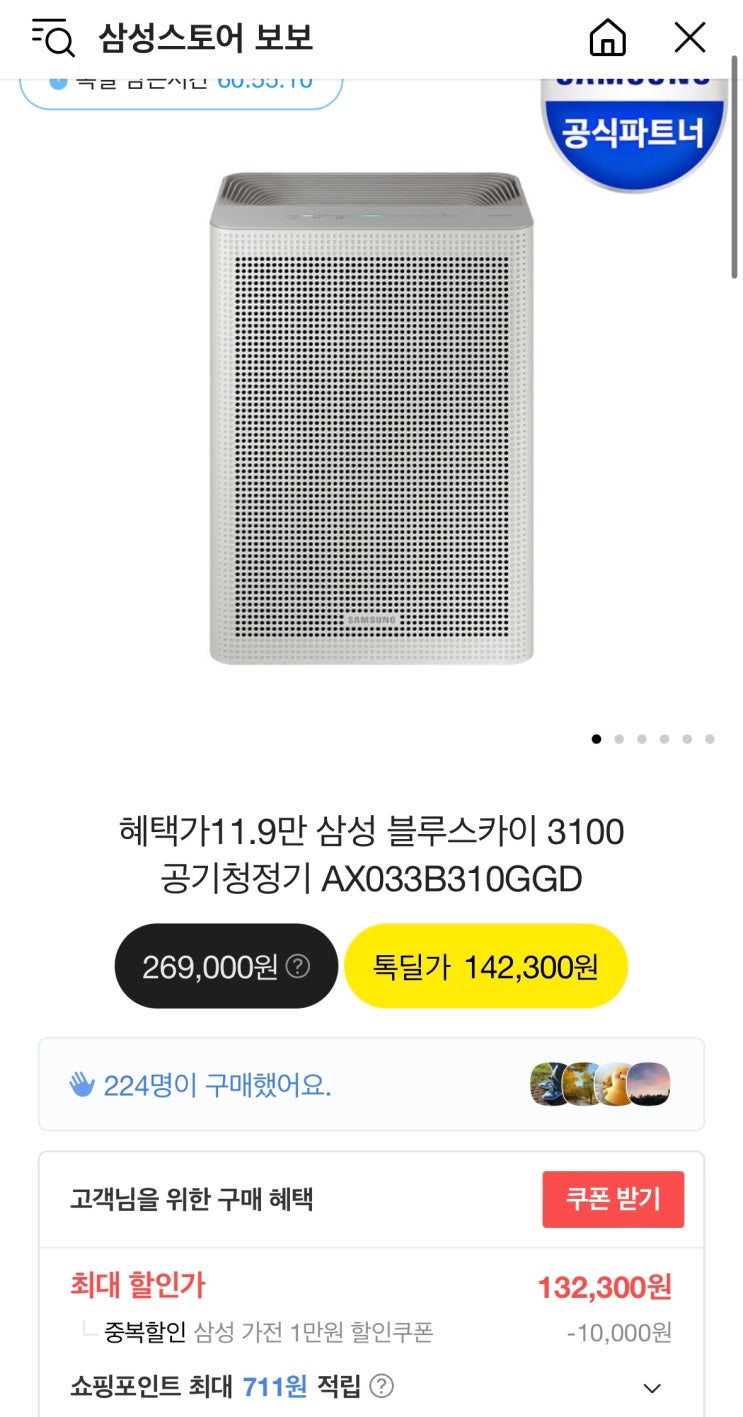Open the 224명이 구매했어요 buyers banner
Viewport: 743px width, 1417px height.
371,1084
